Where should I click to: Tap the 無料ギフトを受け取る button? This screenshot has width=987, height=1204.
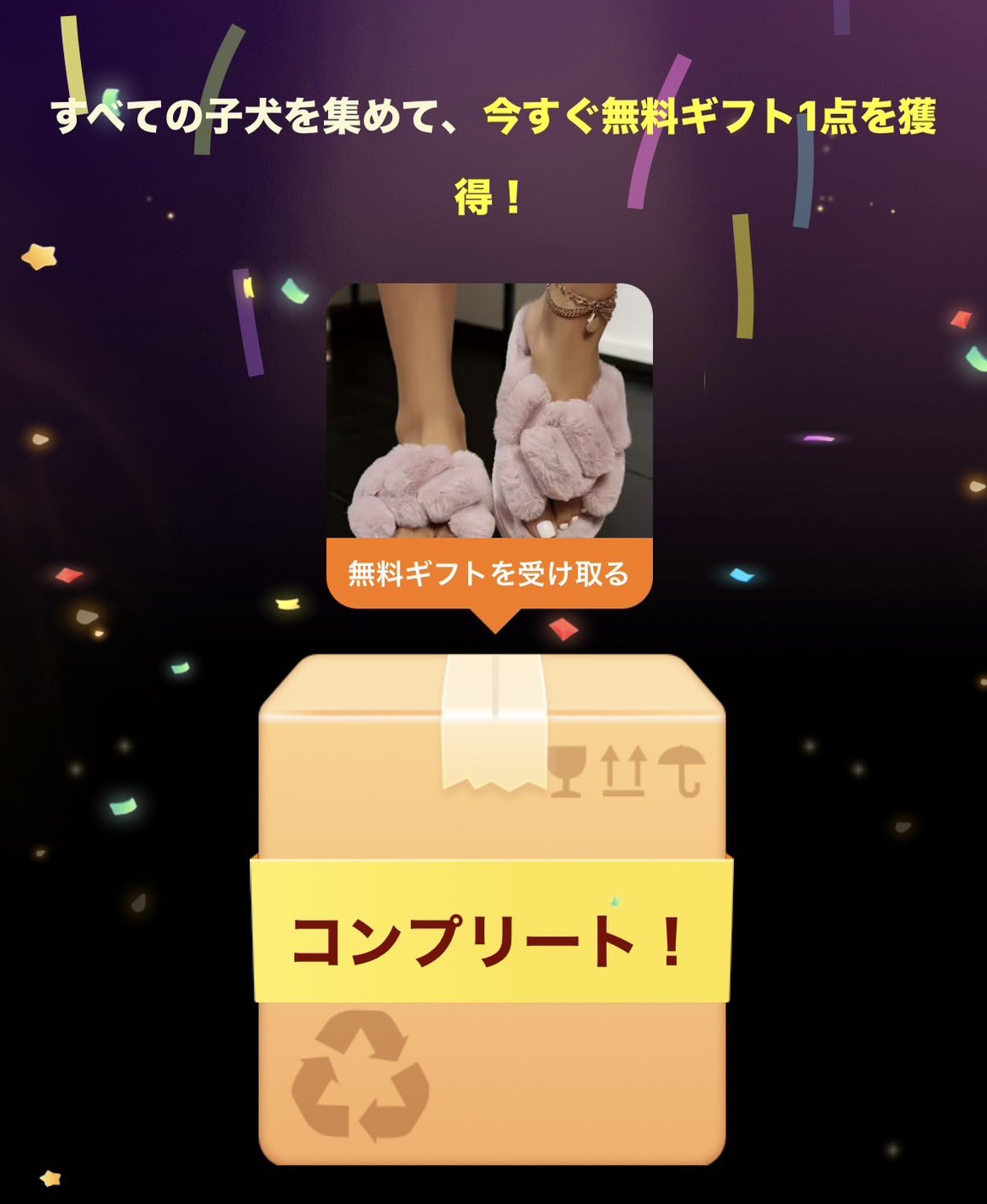[488, 573]
